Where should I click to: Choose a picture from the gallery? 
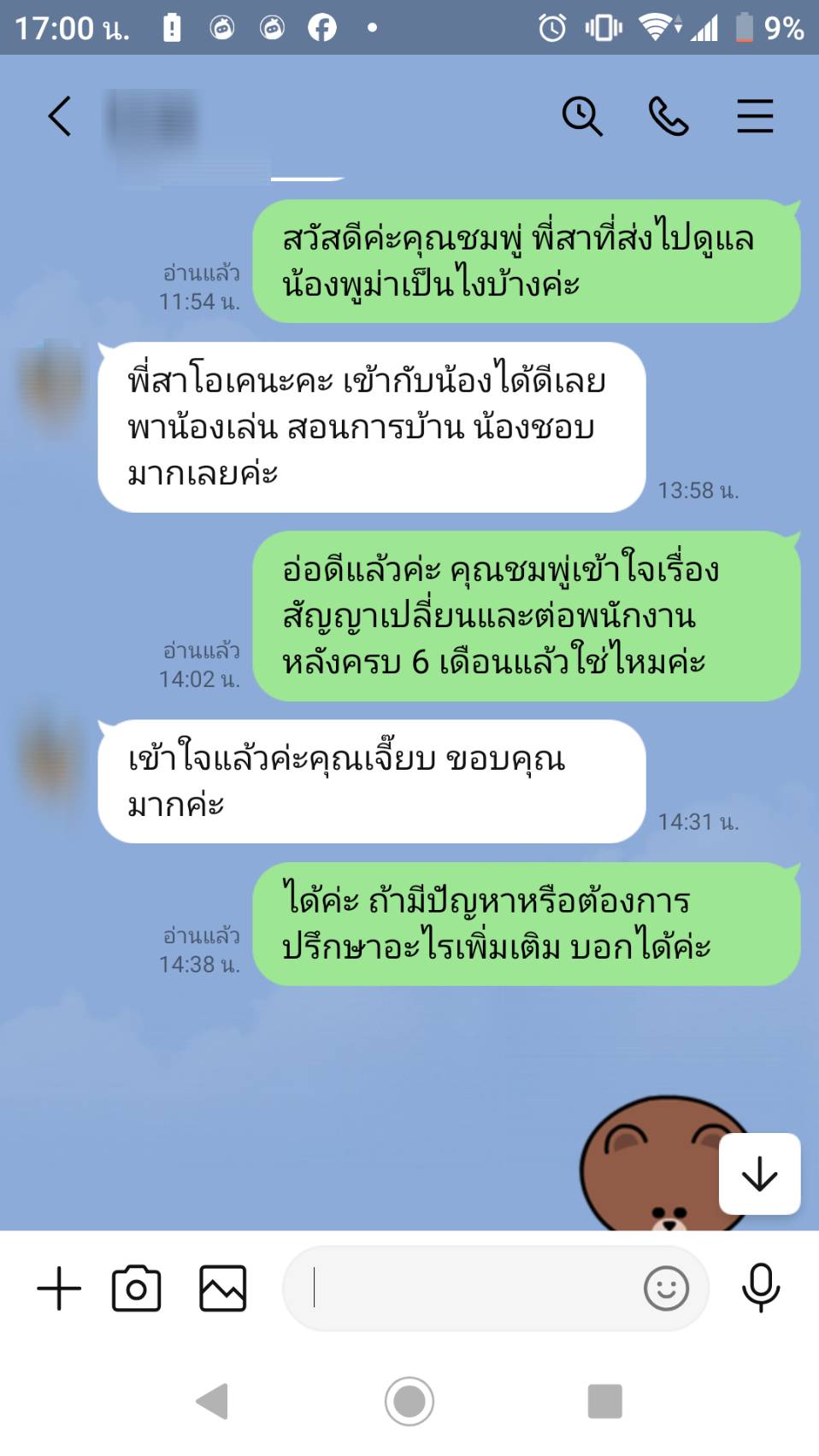[223, 1288]
